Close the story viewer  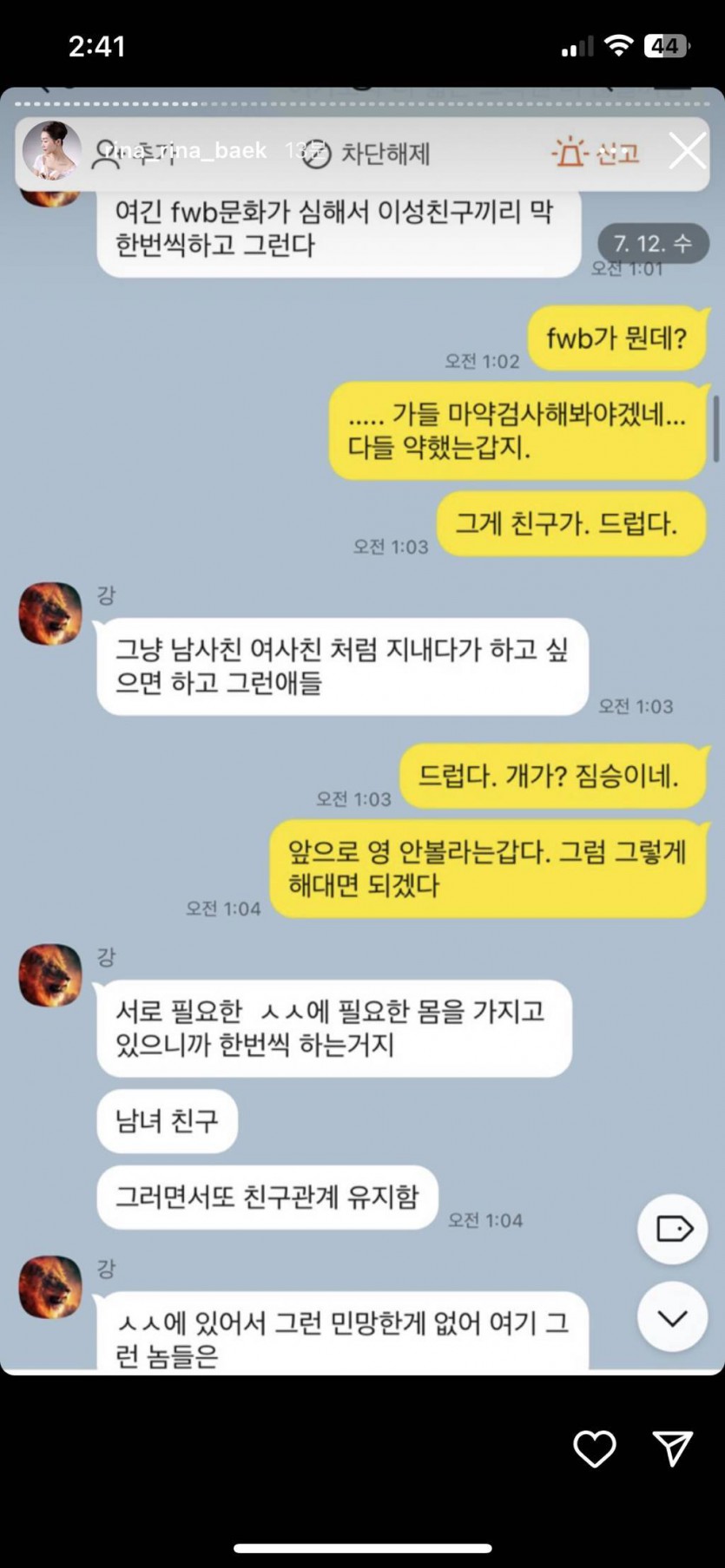point(686,151)
